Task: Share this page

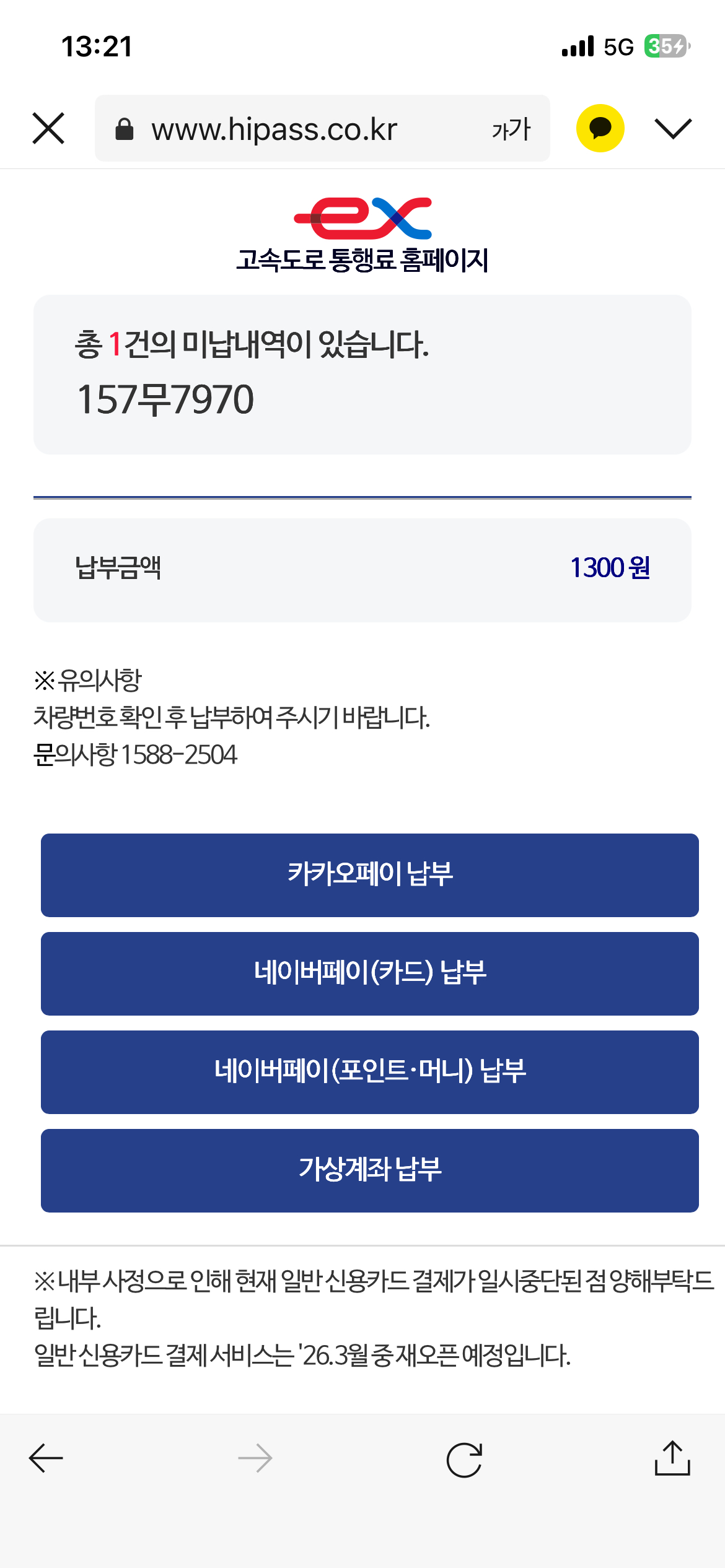Action: (x=672, y=1458)
